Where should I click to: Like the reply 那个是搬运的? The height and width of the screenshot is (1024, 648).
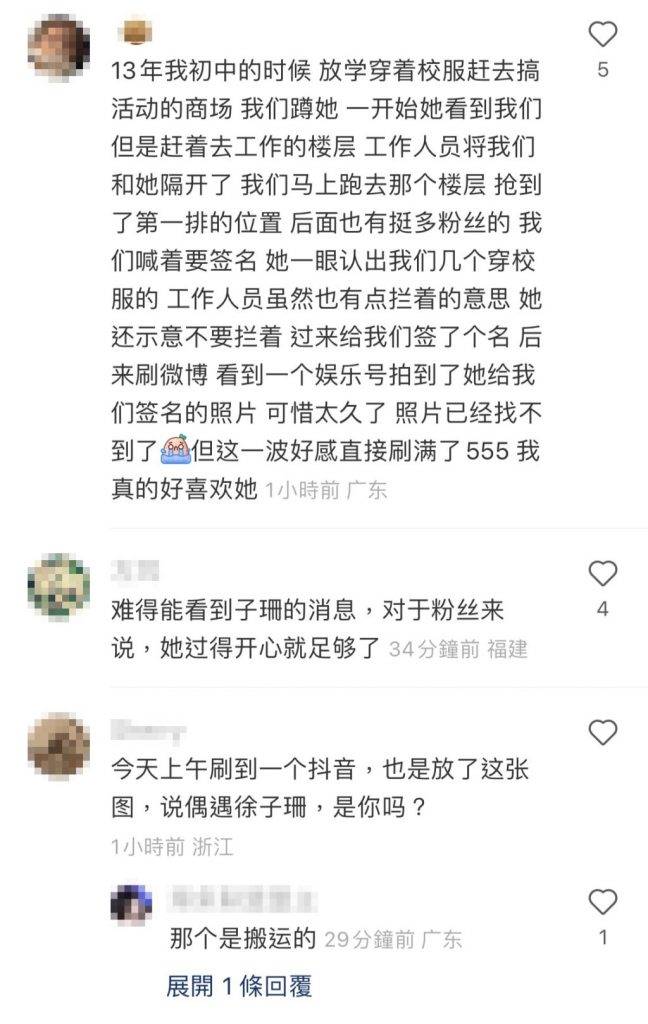[602, 903]
